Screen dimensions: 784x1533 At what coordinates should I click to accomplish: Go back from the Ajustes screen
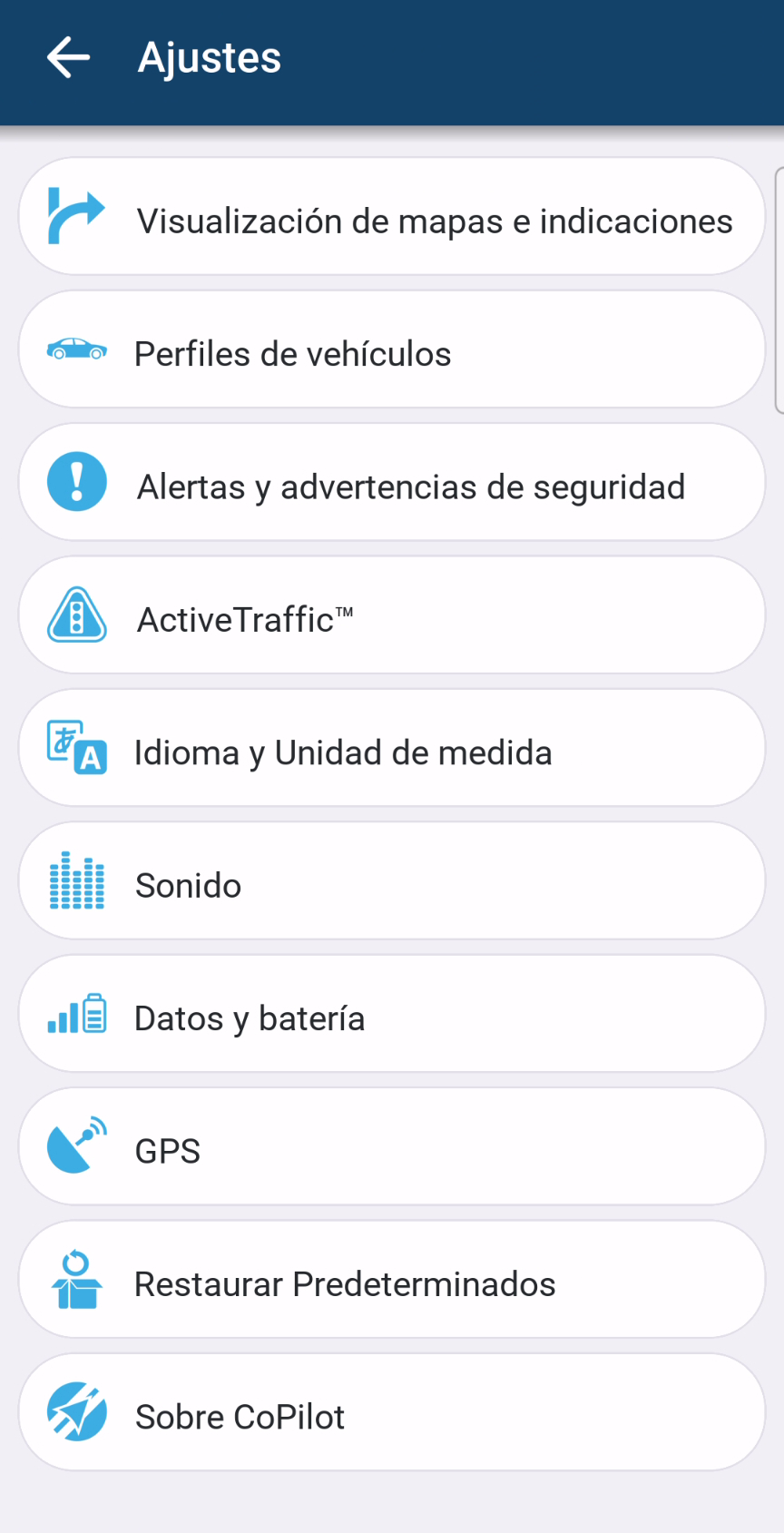coord(69,58)
